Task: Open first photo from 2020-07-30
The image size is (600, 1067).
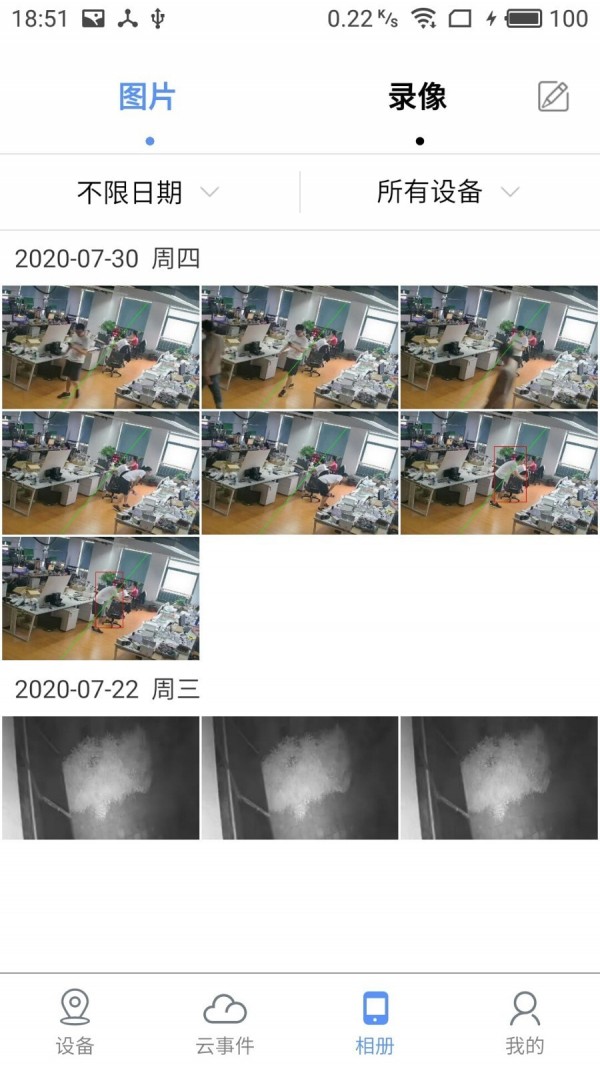Action: click(100, 347)
